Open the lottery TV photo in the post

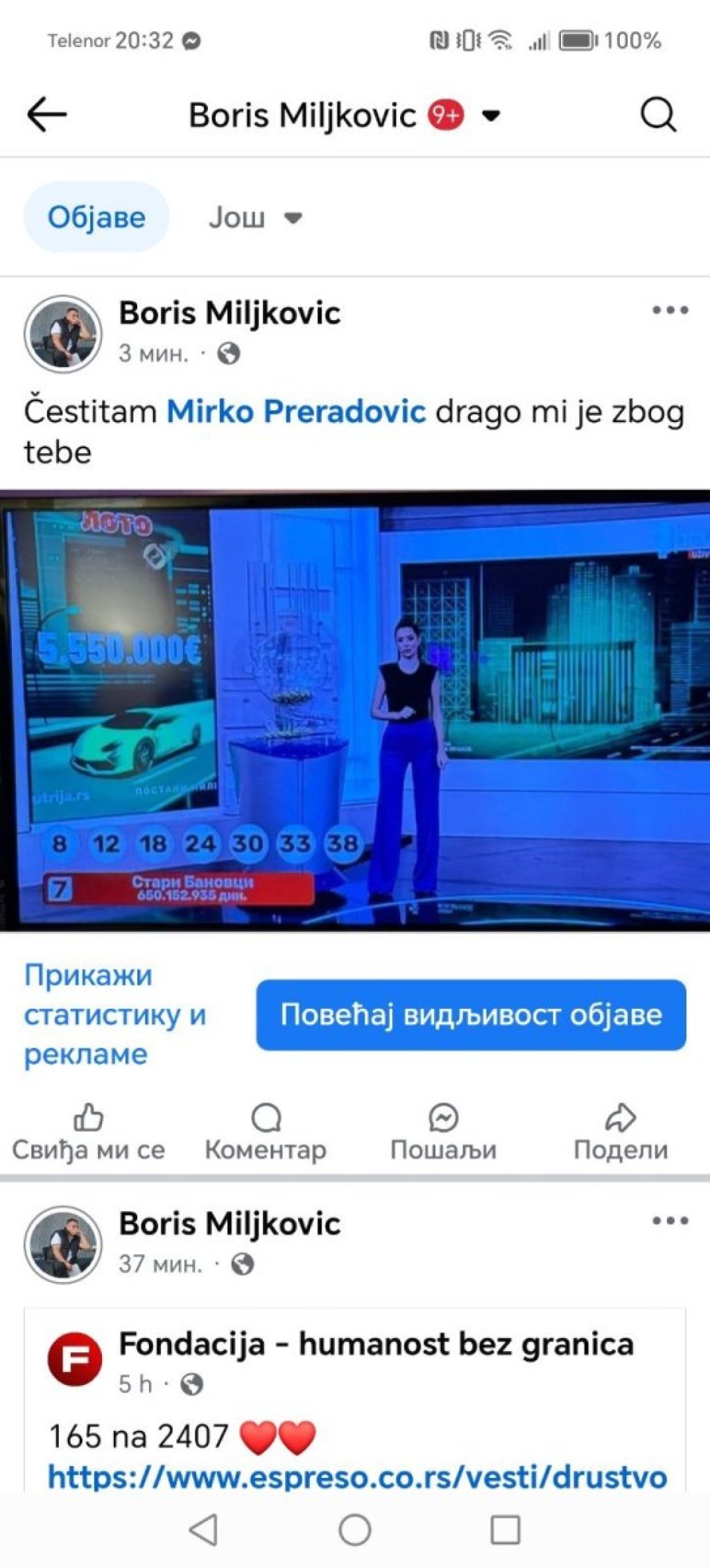355,710
